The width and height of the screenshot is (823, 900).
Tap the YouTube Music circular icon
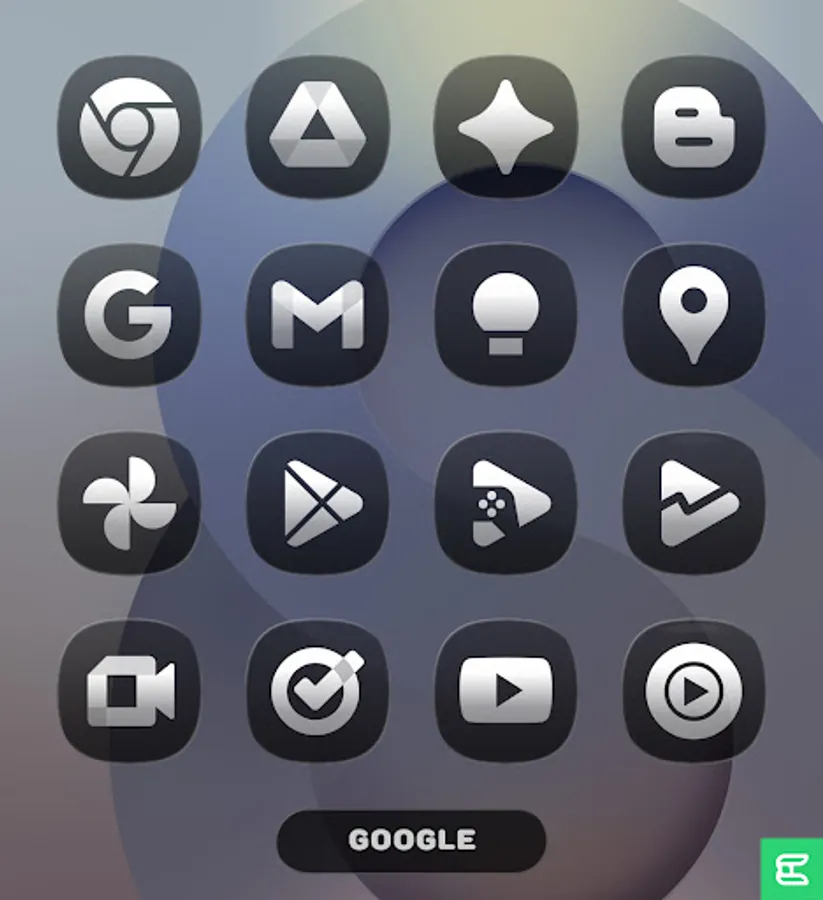(x=693, y=688)
